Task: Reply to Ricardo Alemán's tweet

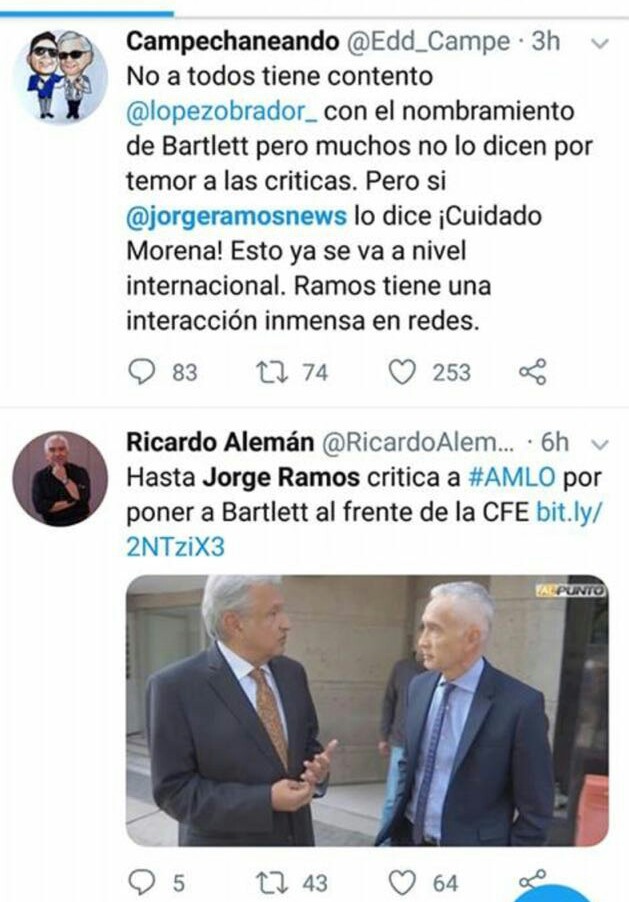Action: [144, 882]
